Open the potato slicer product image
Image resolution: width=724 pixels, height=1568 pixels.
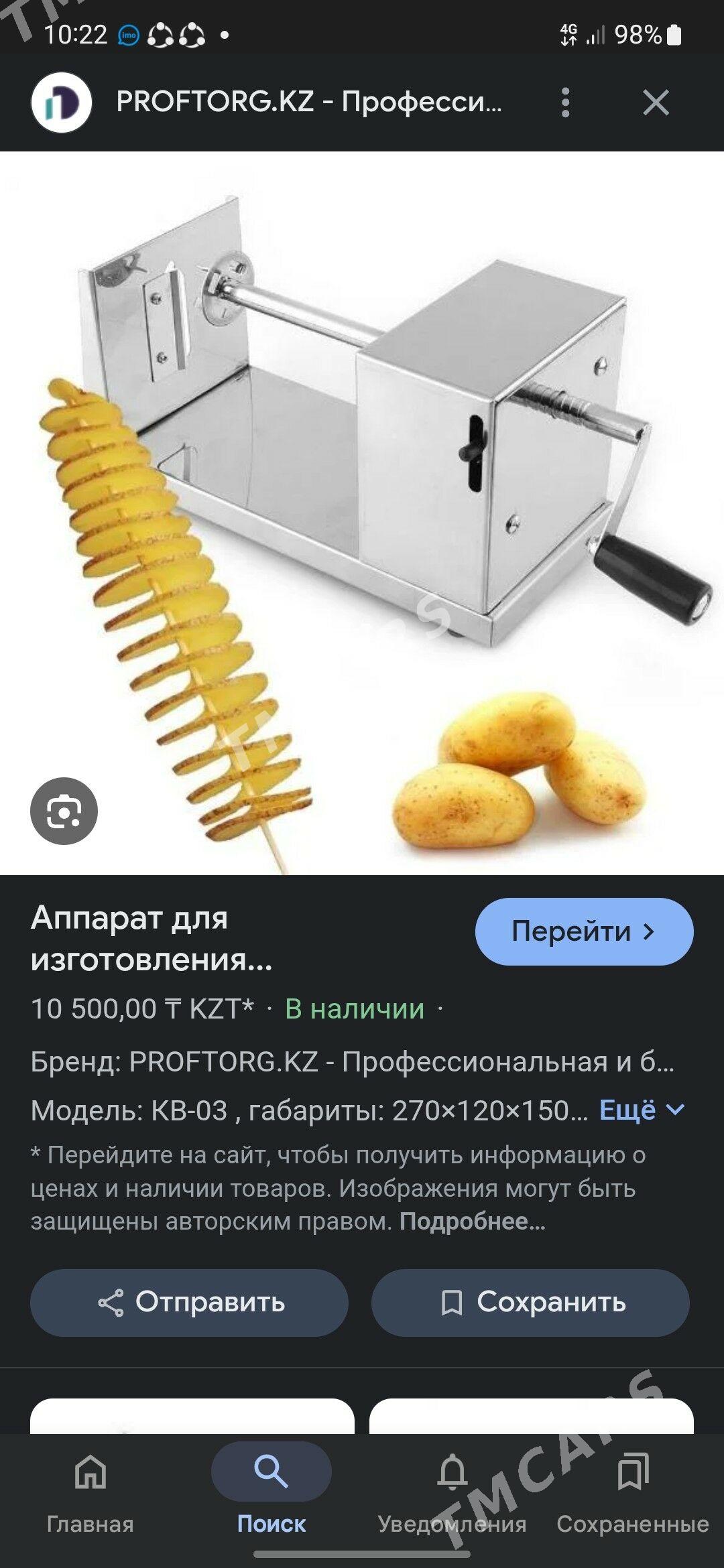[362, 513]
